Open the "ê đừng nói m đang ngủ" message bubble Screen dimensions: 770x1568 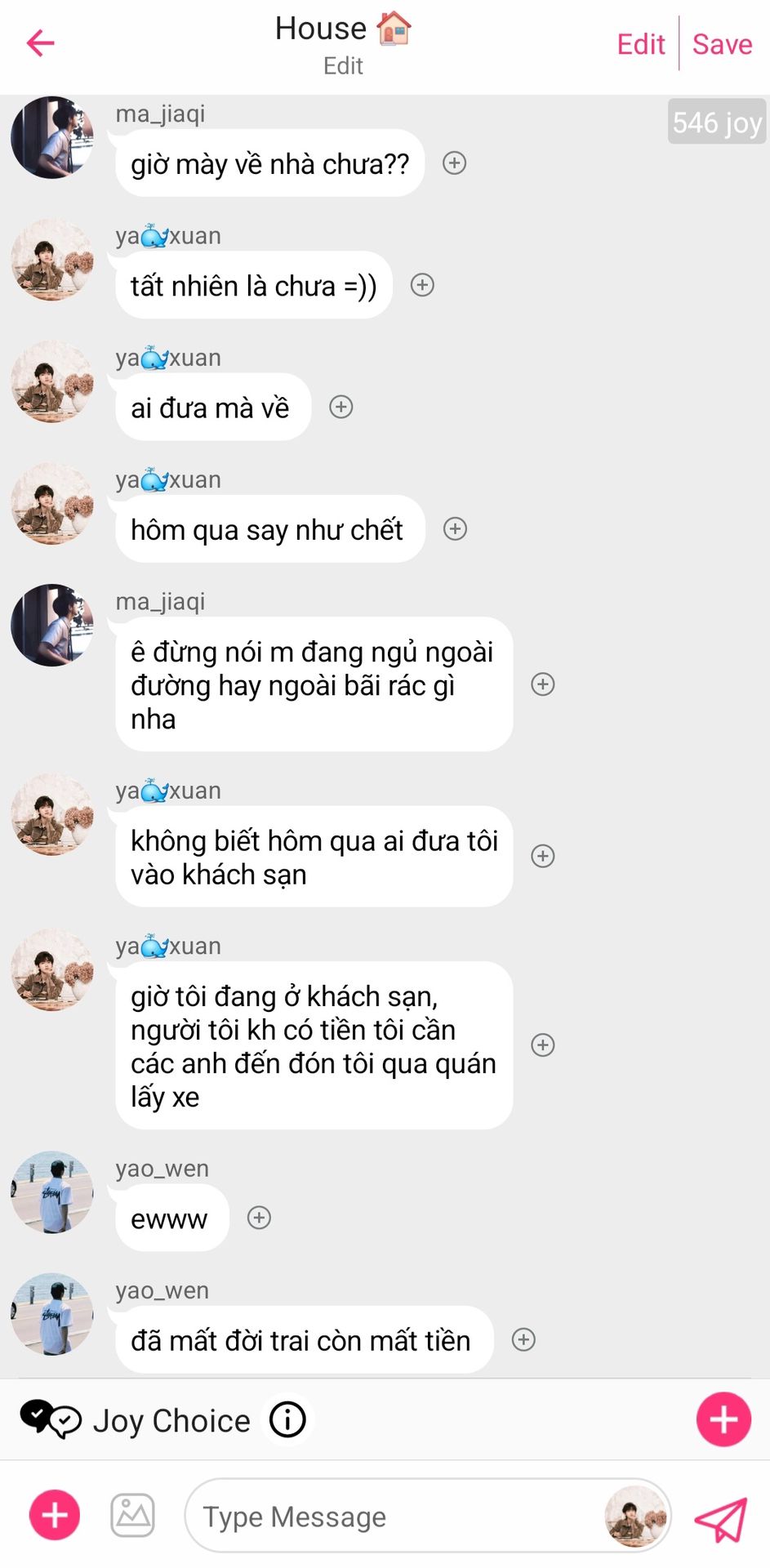314,684
